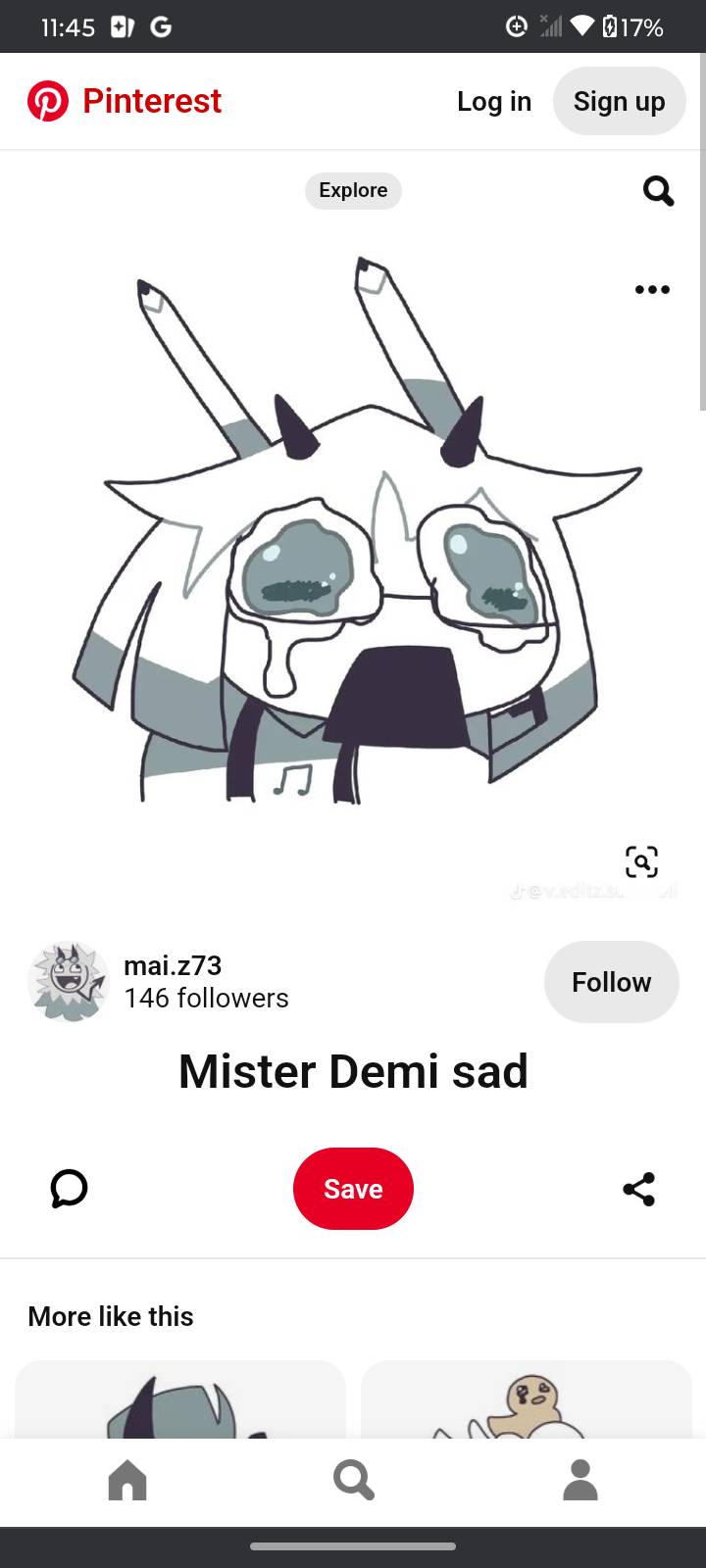Start visual search on the pin image

click(641, 862)
